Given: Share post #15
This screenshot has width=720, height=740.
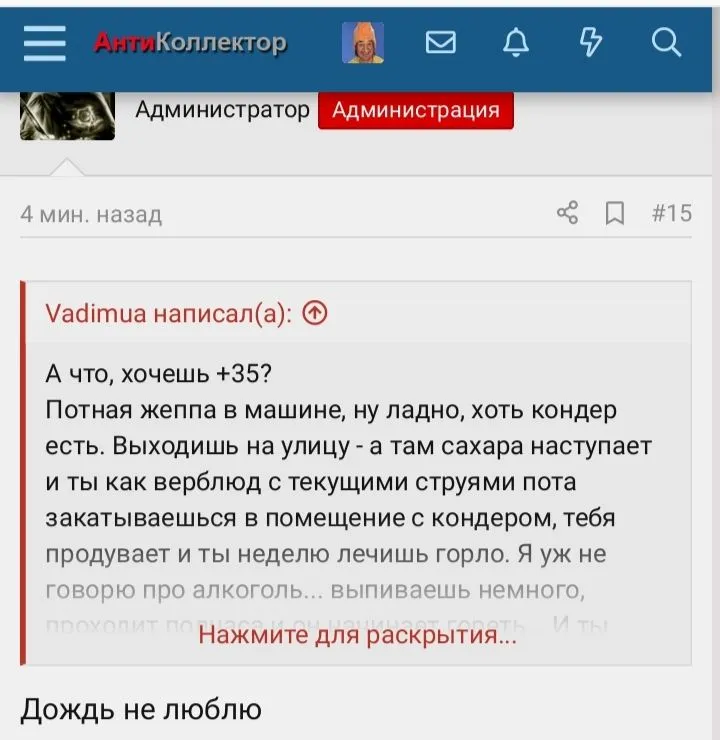Looking at the screenshot, I should click(567, 213).
